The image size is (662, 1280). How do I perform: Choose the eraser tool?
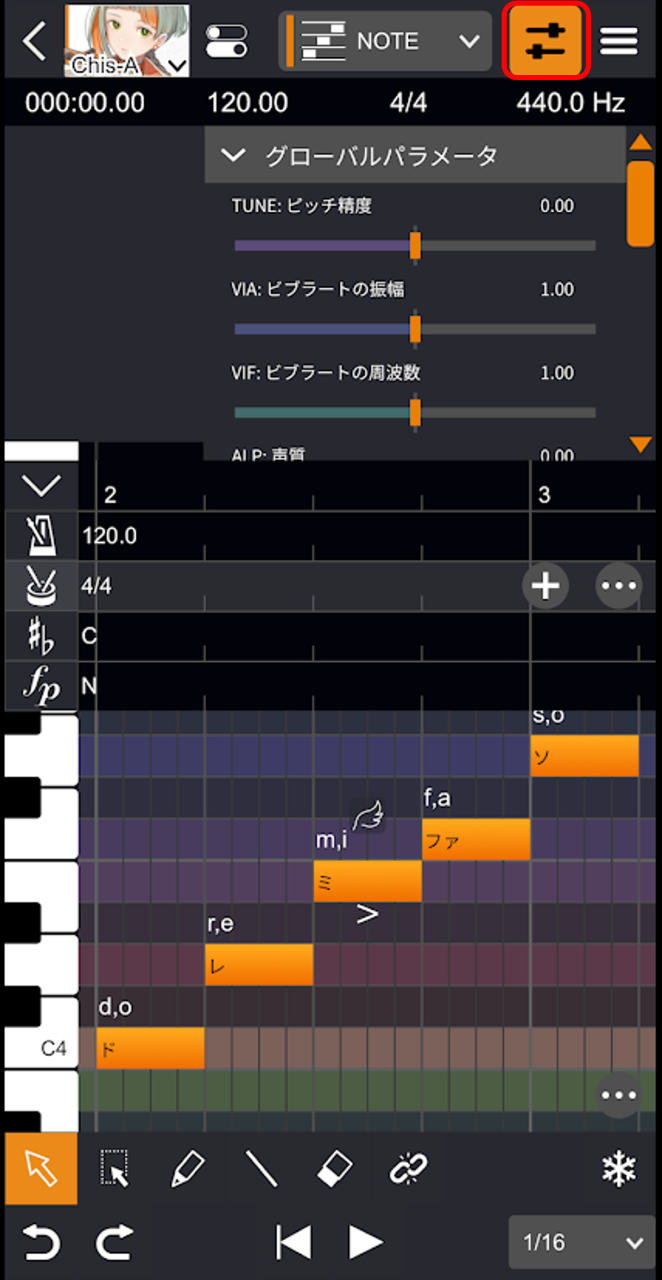click(335, 1168)
